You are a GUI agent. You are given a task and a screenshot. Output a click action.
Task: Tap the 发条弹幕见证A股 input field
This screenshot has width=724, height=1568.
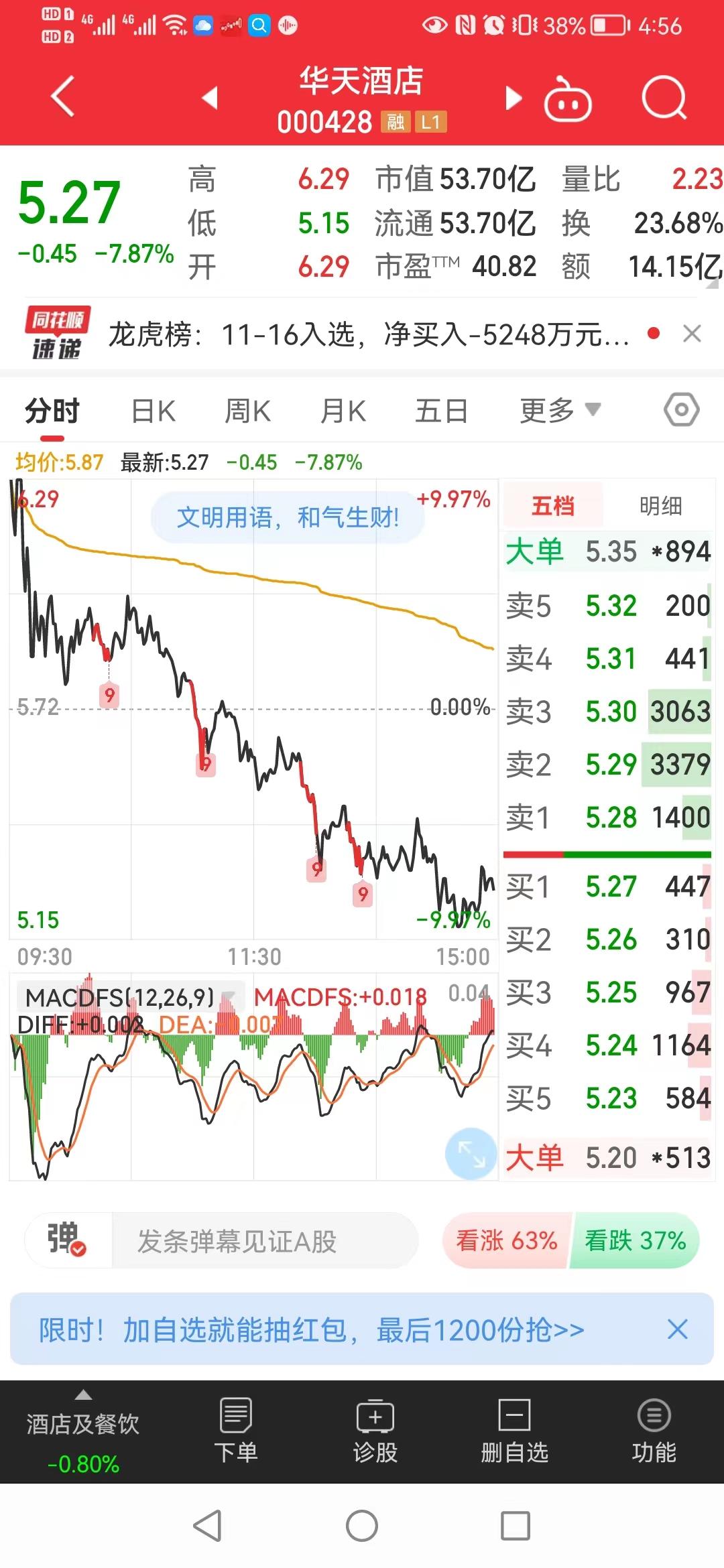click(265, 1241)
